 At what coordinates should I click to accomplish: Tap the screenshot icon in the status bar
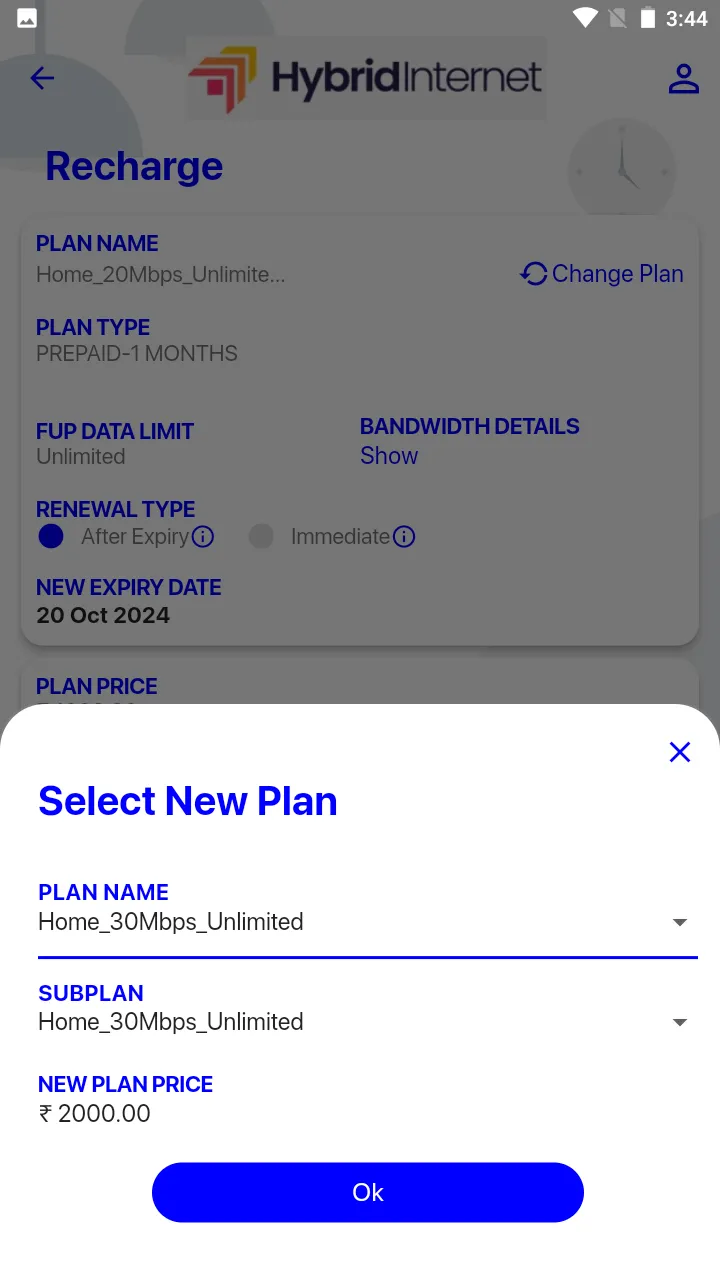(x=26, y=18)
